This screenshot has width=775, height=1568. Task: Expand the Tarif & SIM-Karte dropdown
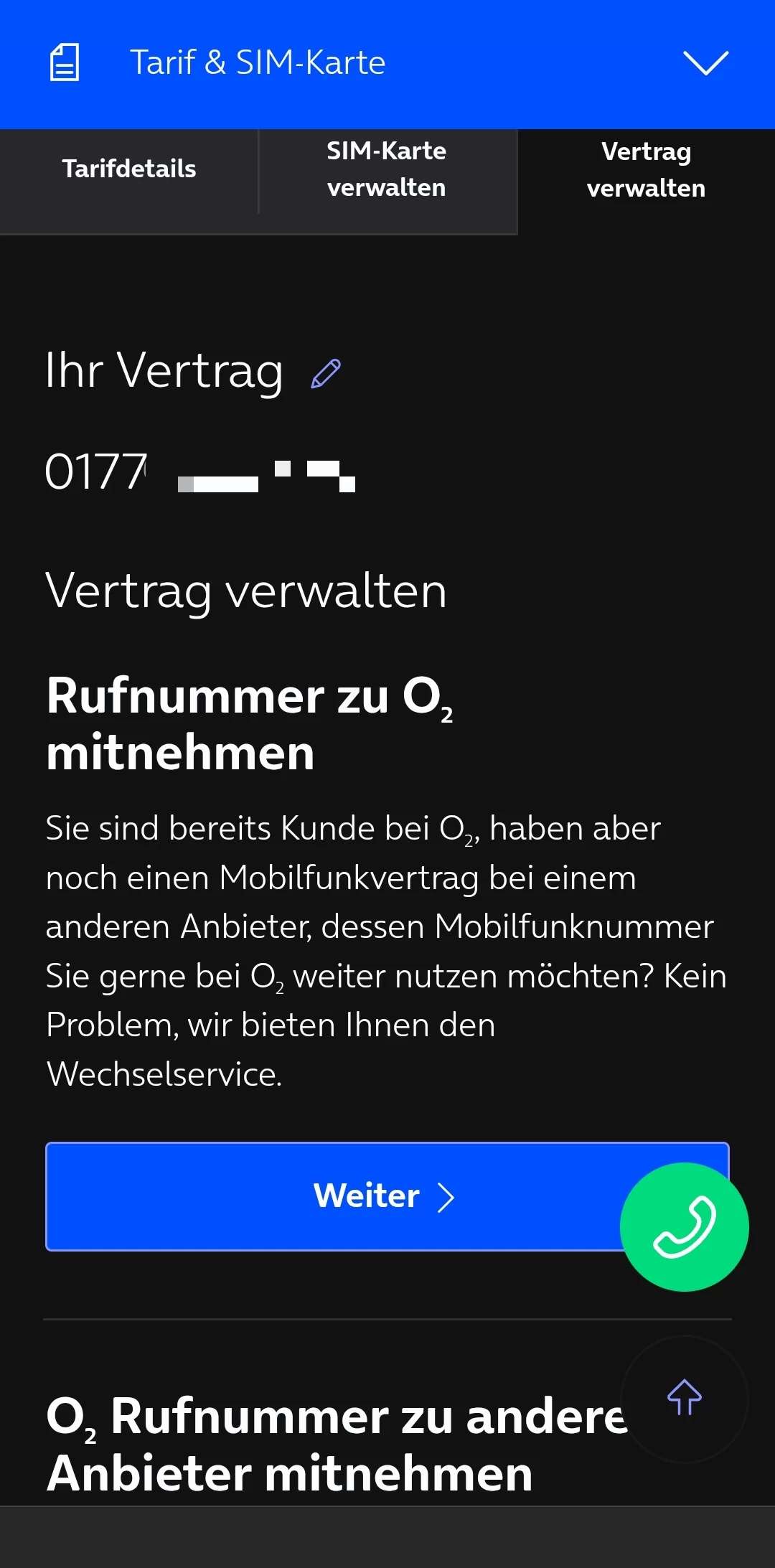[x=705, y=63]
